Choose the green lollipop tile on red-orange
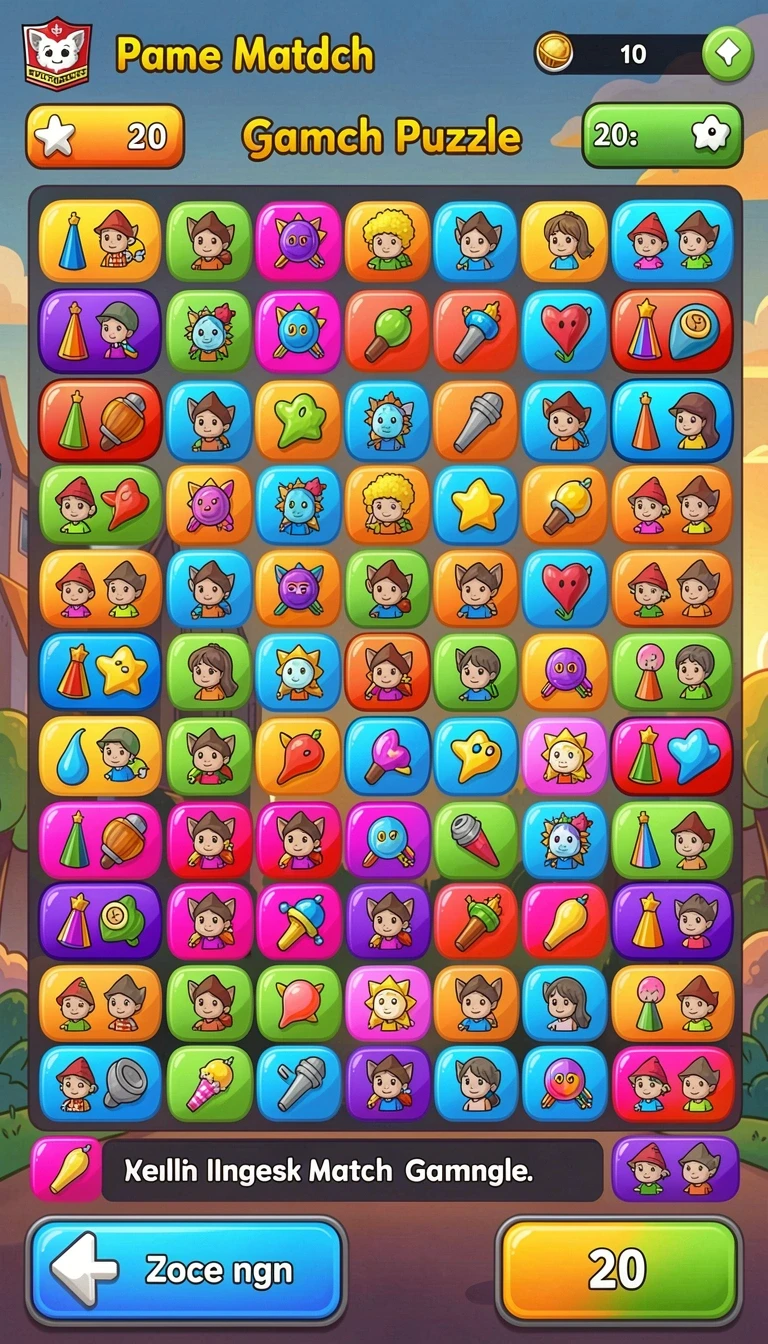 pos(388,331)
